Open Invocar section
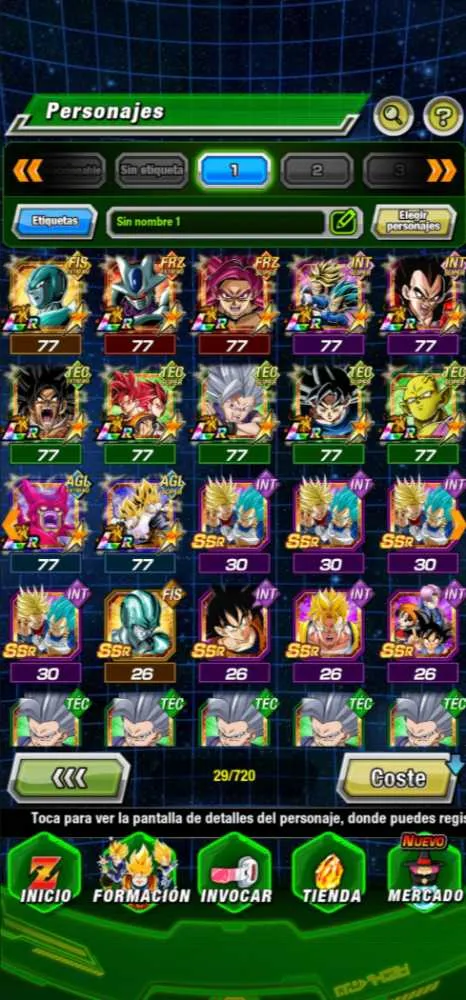This screenshot has width=466, height=1000. pos(237,872)
